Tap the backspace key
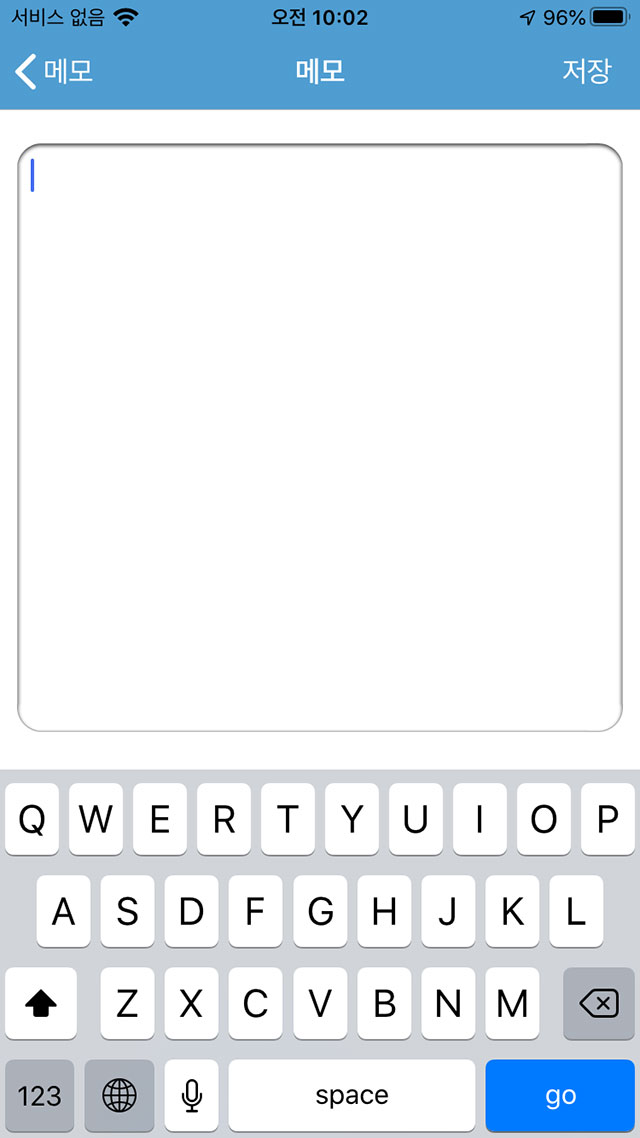 pos(599,1004)
